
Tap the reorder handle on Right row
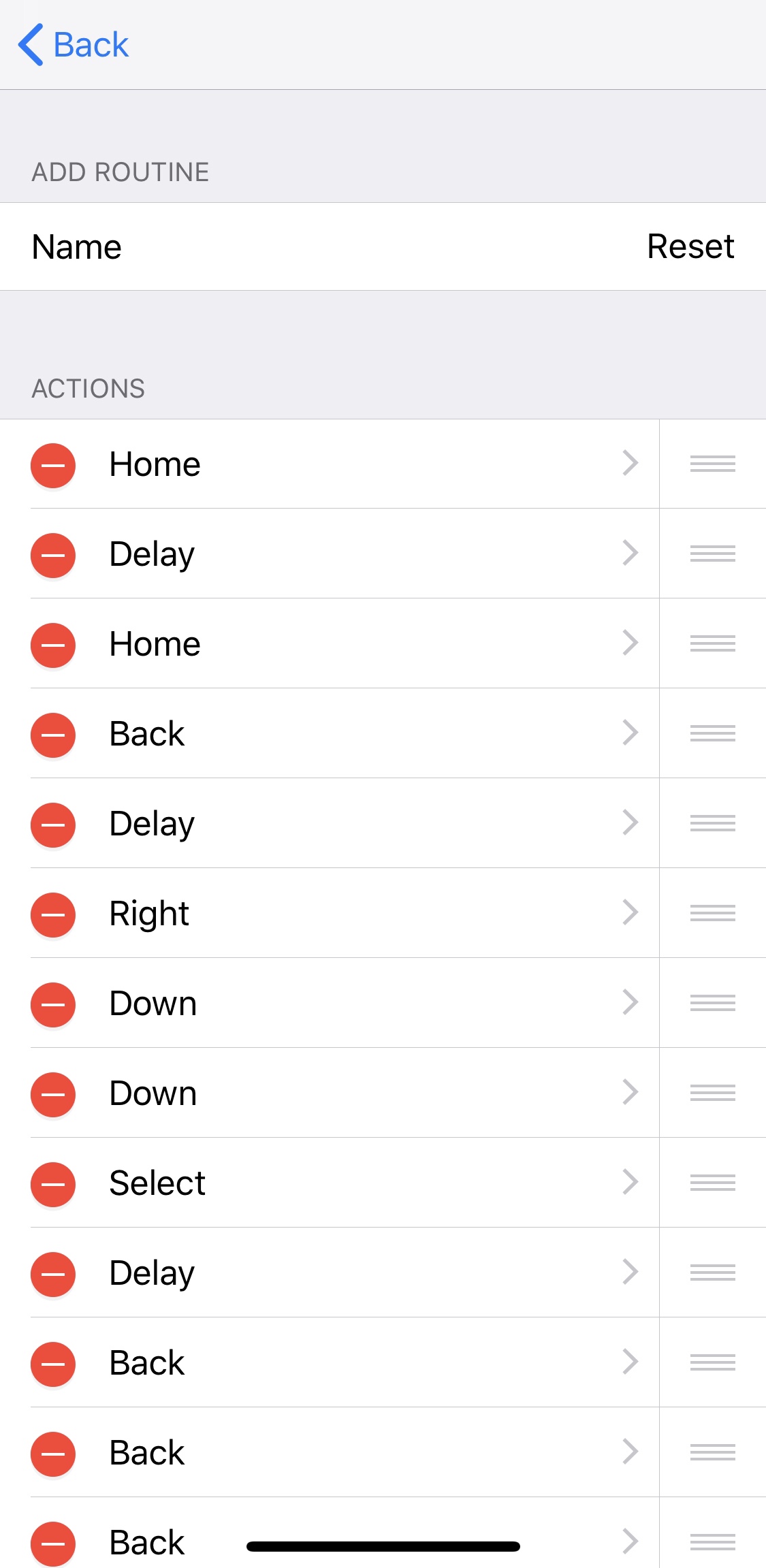point(712,913)
